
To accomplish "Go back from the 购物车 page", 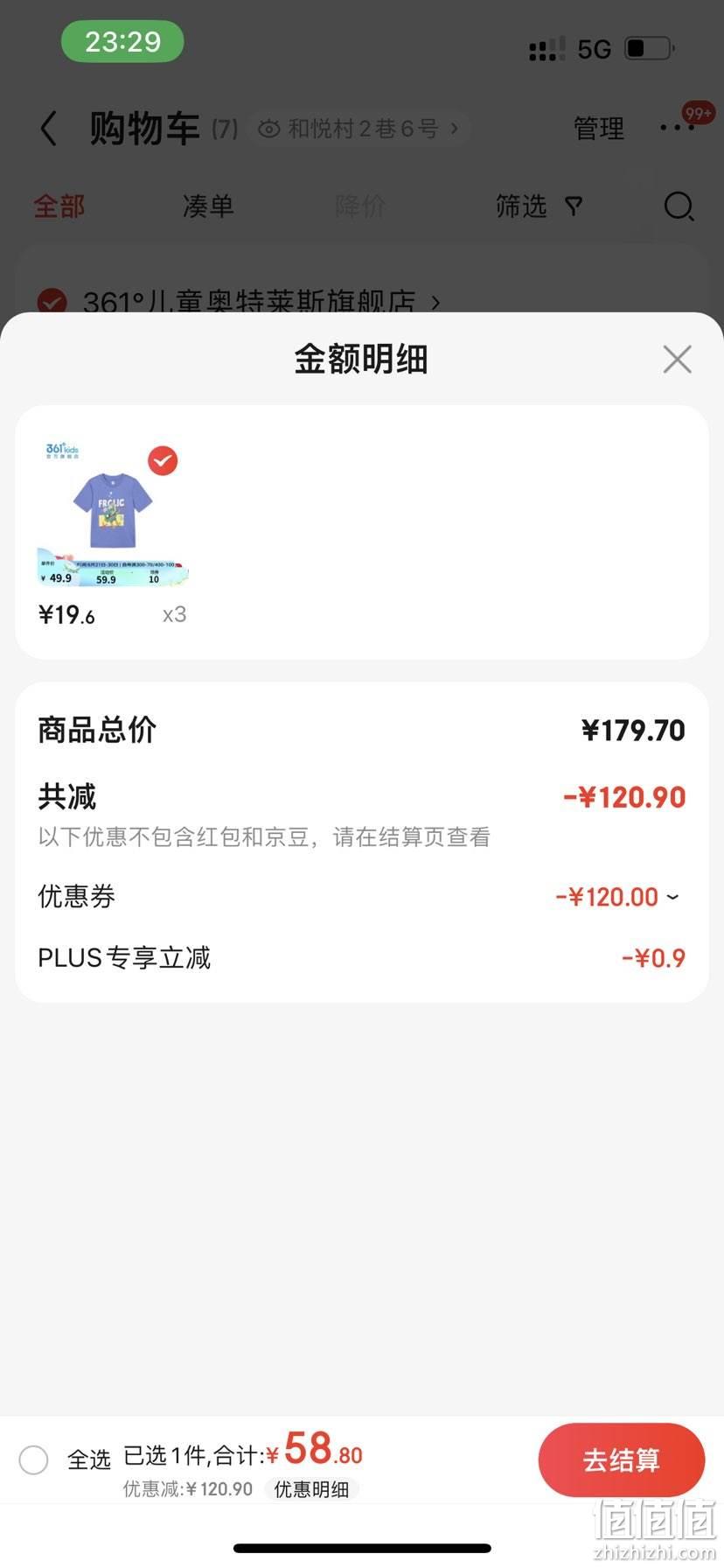I will (x=49, y=129).
